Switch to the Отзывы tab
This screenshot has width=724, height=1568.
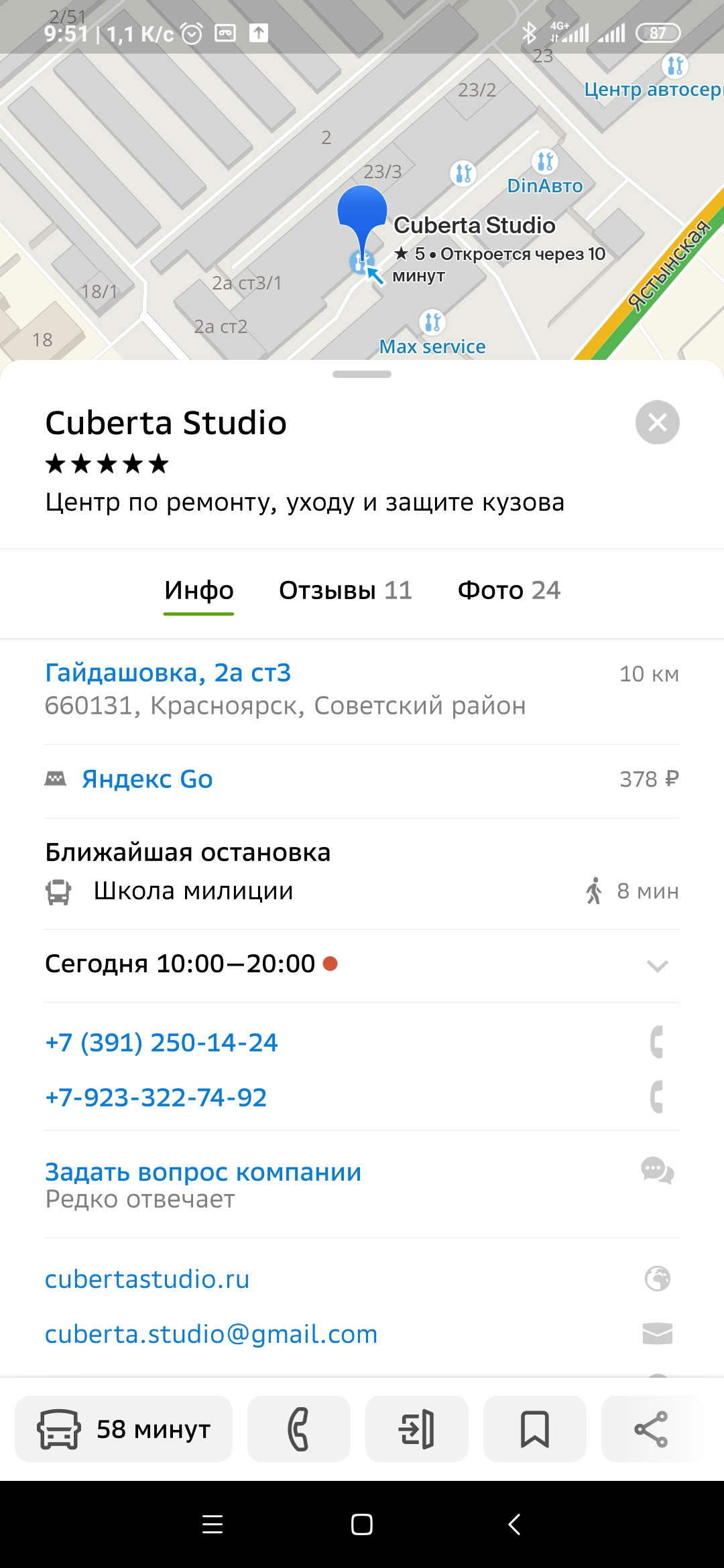tap(345, 590)
